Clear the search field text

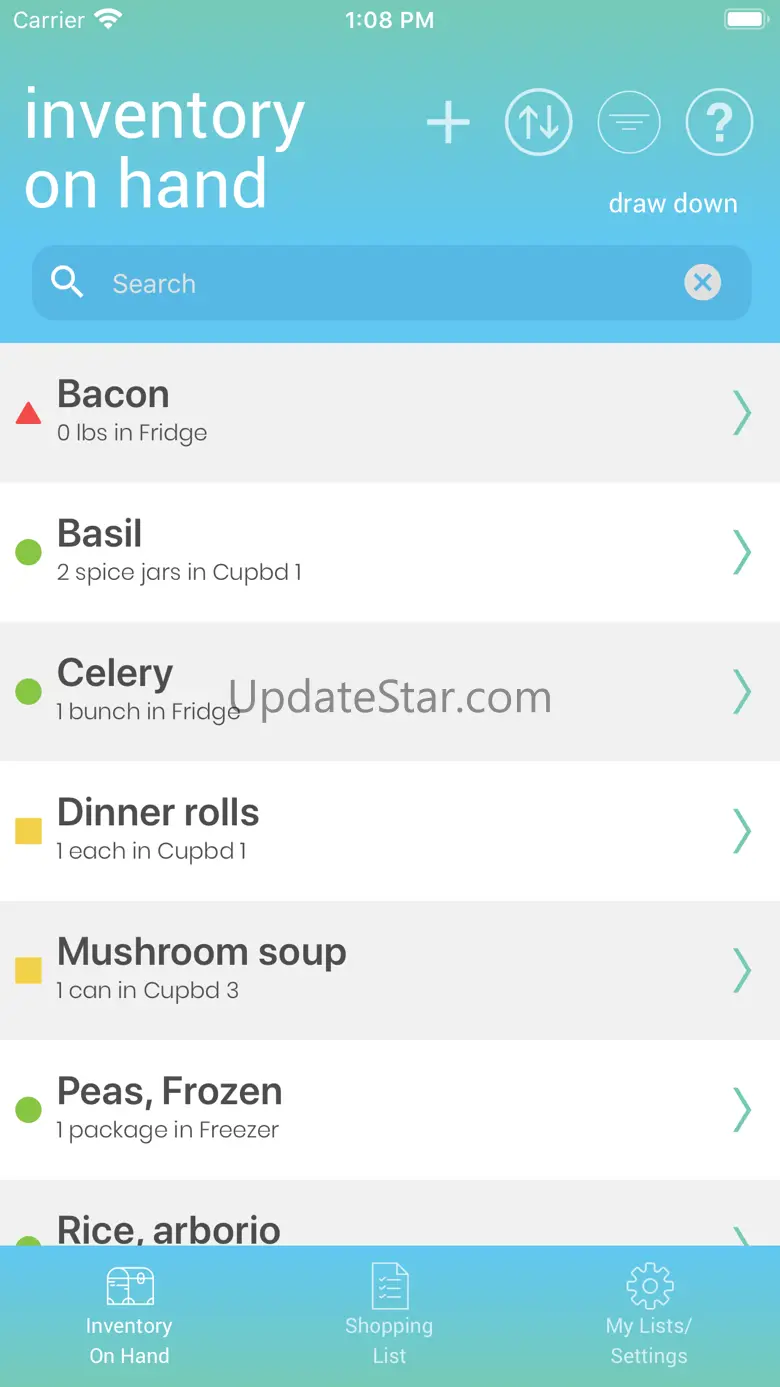tap(702, 283)
